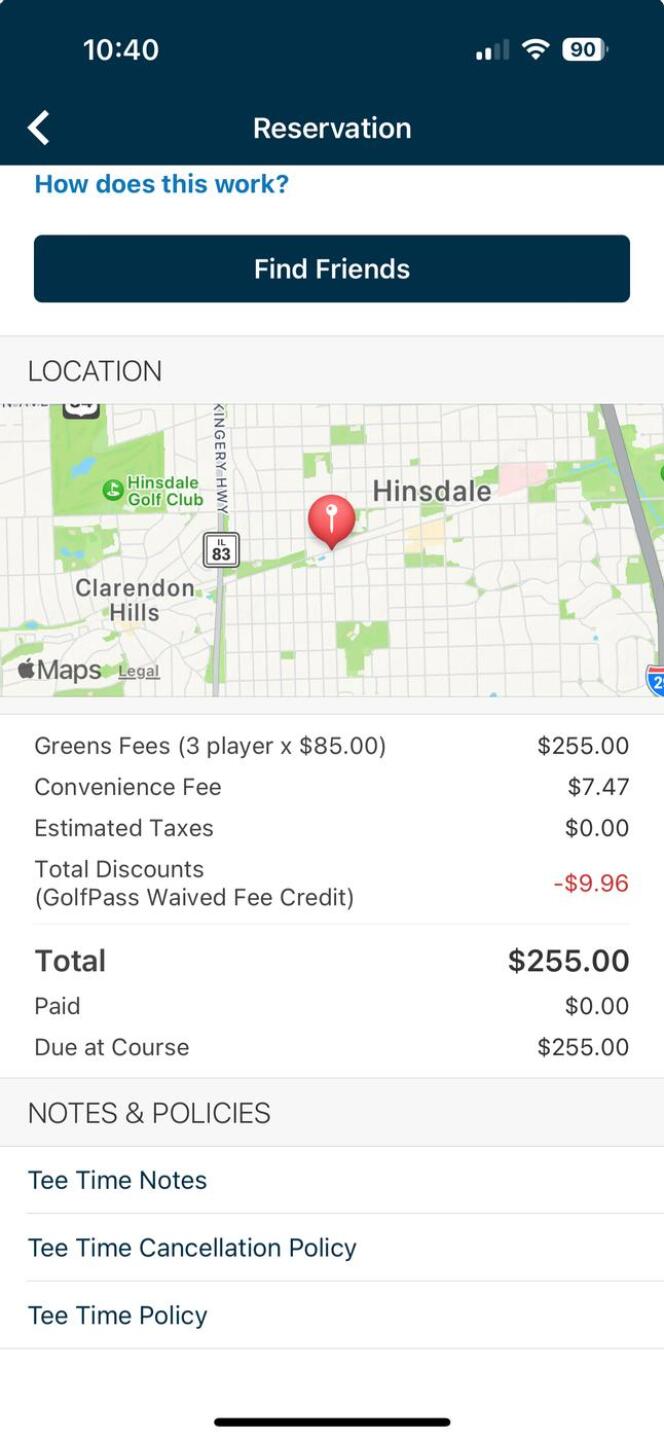Tap the Find Friends button

pyautogui.click(x=332, y=269)
